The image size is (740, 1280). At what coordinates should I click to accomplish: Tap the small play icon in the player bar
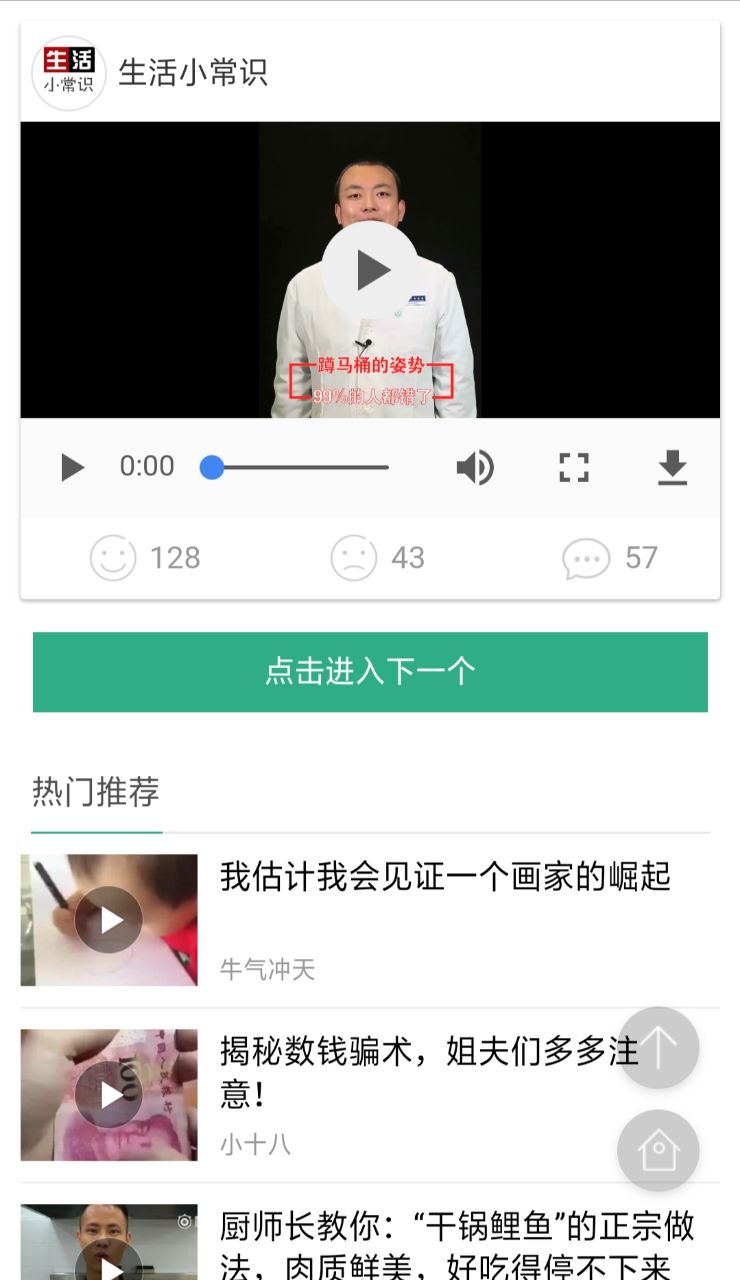click(72, 467)
